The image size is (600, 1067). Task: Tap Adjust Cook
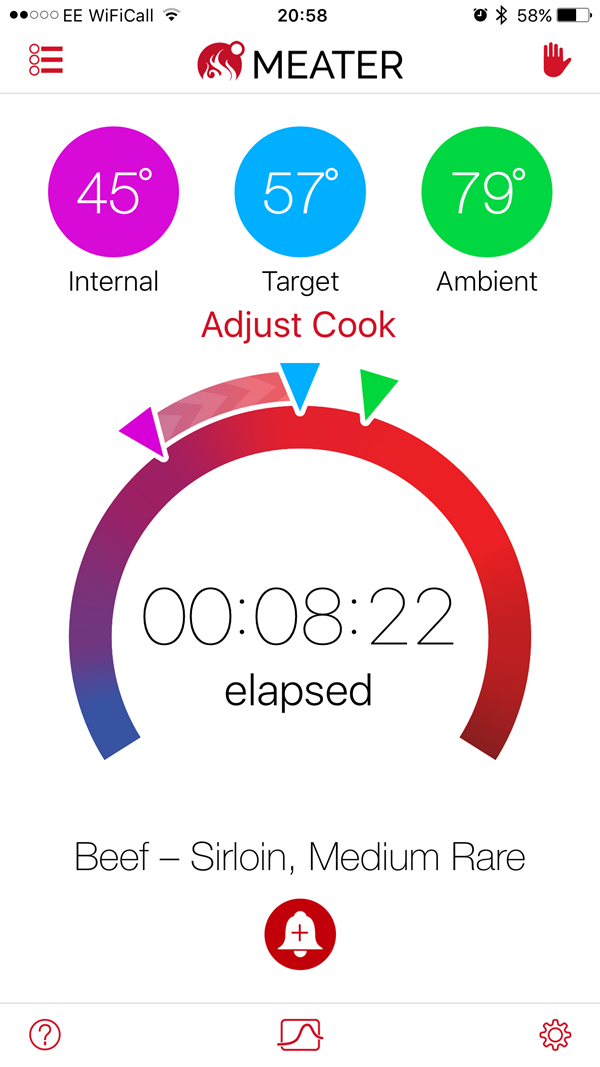(299, 325)
